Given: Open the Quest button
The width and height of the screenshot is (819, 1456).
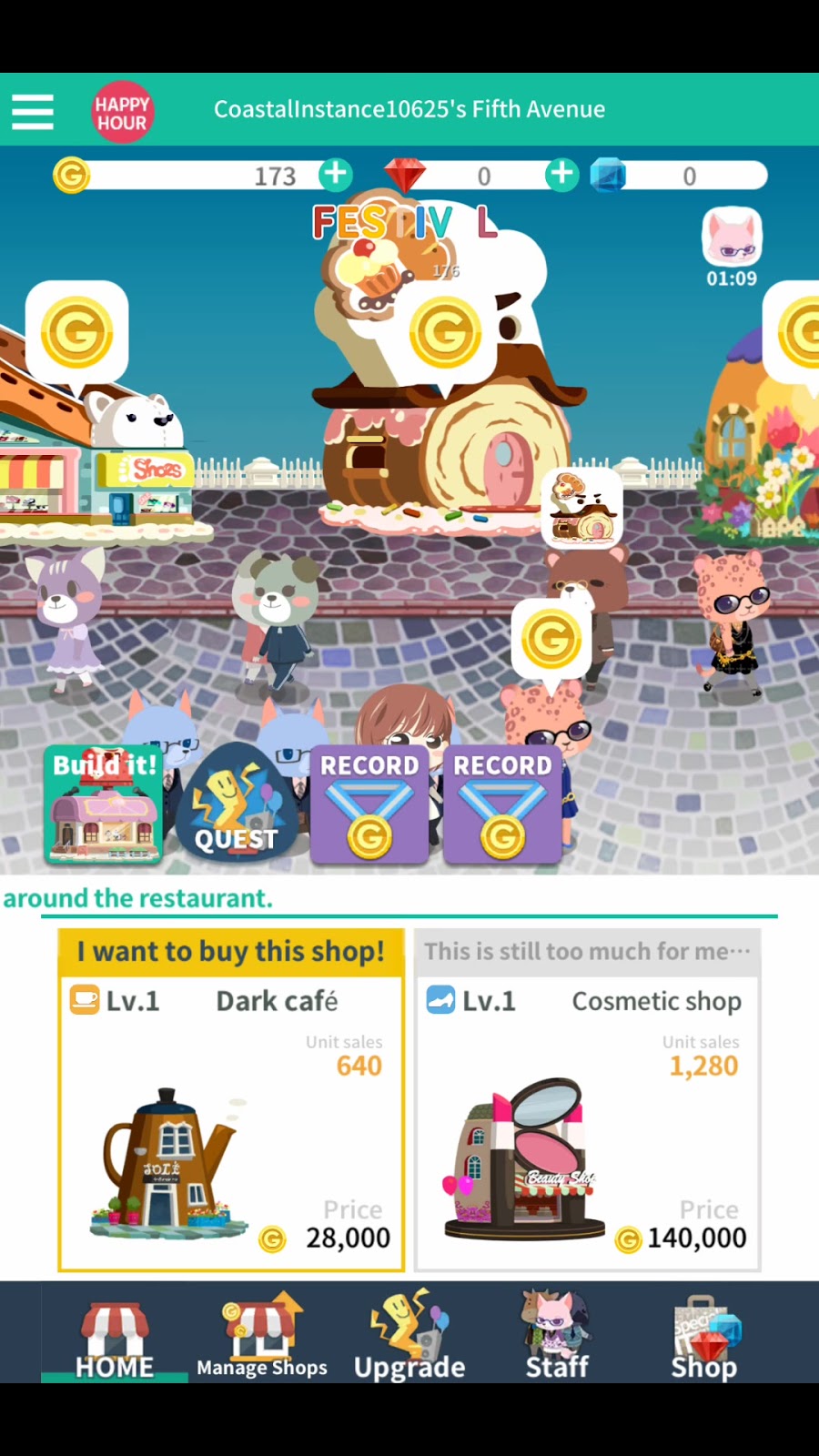Looking at the screenshot, I should click(x=237, y=804).
